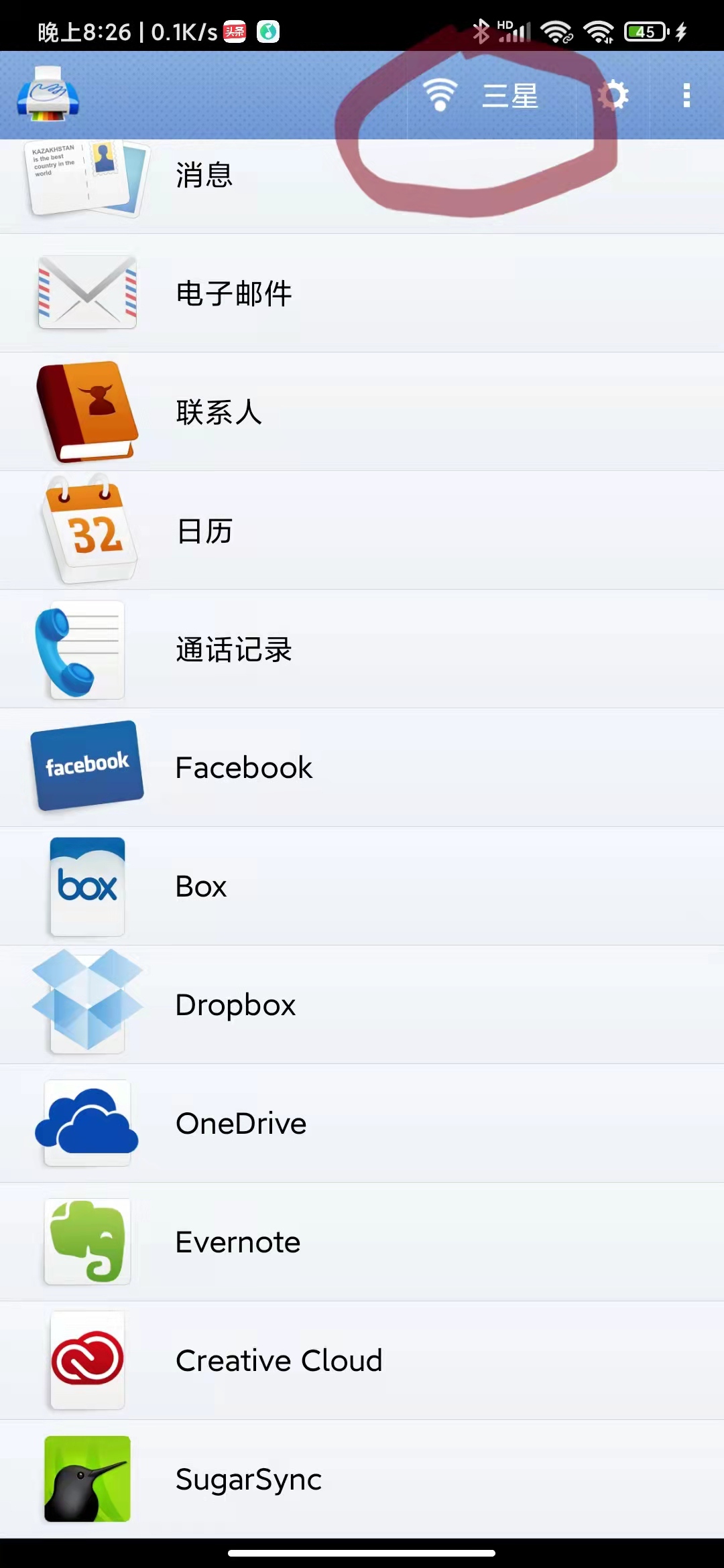Open the Messages (消息) print source
This screenshot has height=1568, width=724.
[x=87, y=178]
